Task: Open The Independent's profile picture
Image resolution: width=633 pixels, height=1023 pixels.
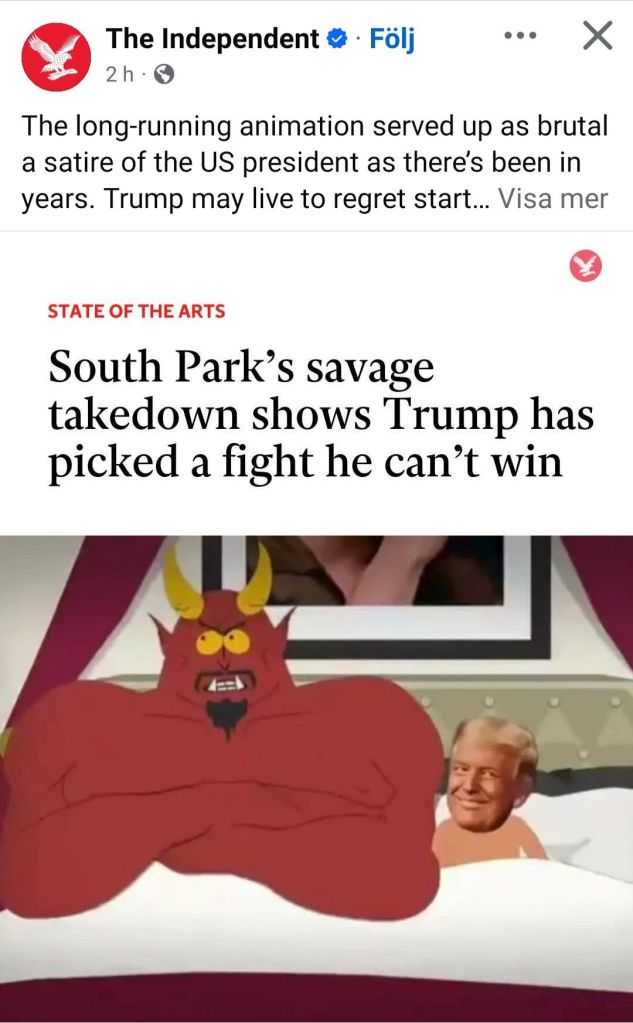Action: point(57,57)
